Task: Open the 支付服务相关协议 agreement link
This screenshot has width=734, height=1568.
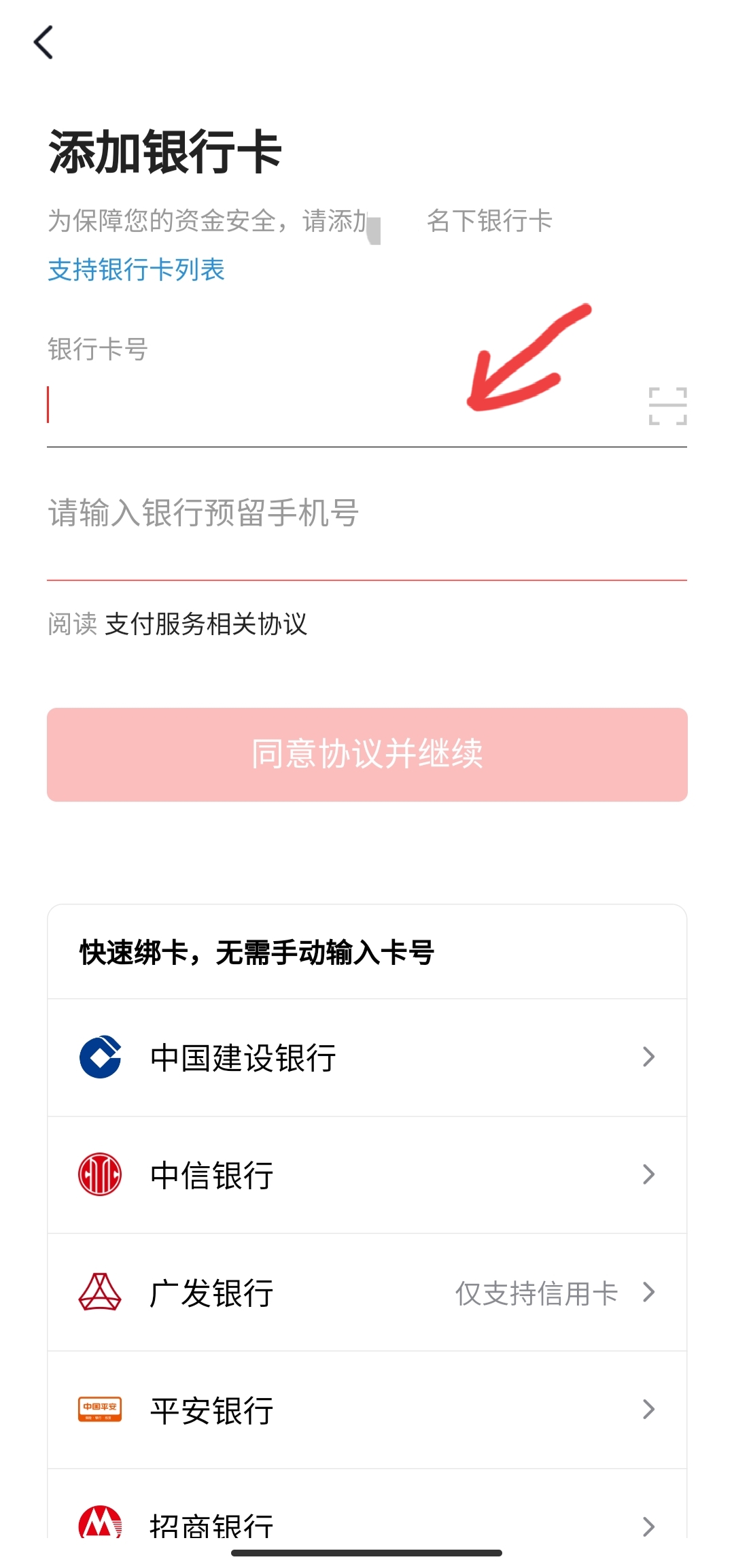Action: point(206,626)
